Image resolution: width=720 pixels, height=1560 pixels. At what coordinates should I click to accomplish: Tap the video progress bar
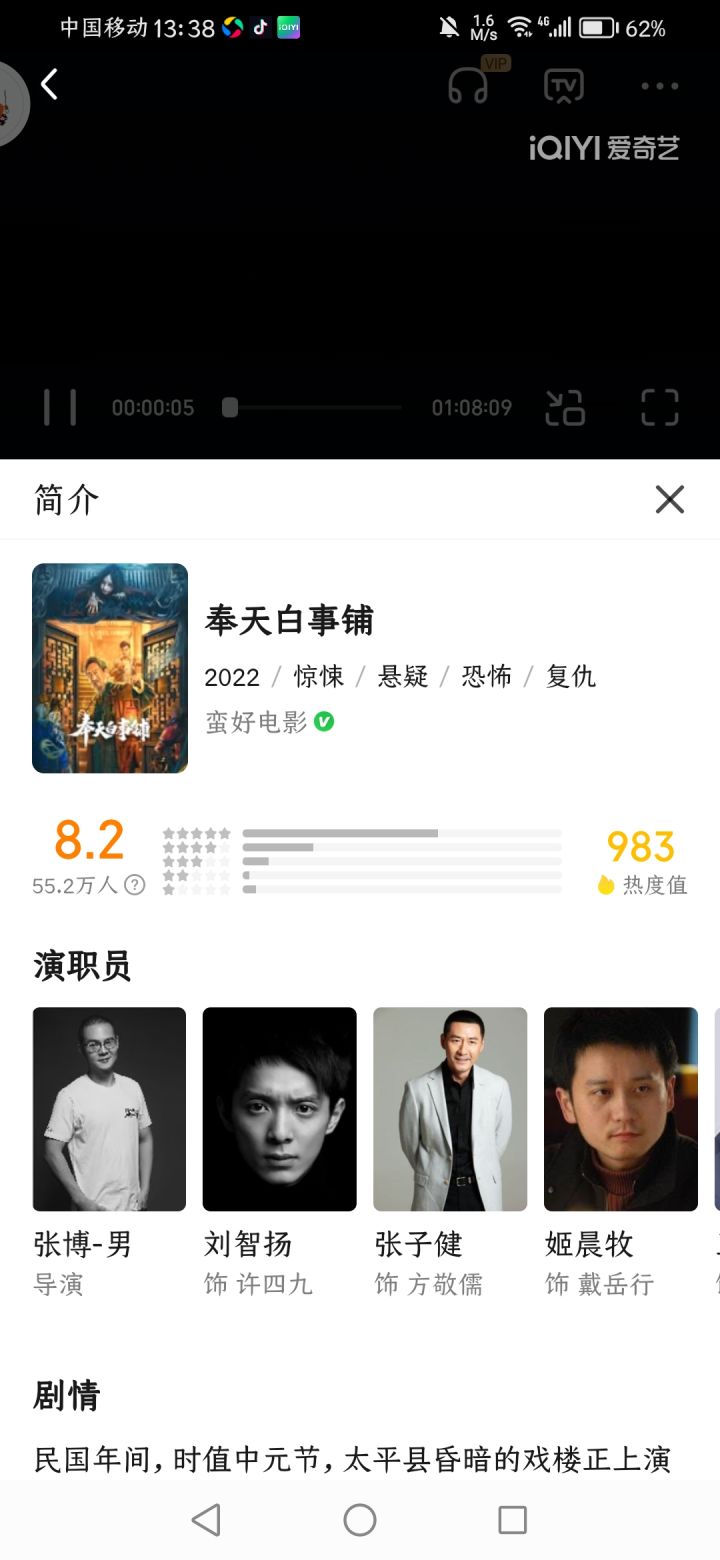coord(313,408)
